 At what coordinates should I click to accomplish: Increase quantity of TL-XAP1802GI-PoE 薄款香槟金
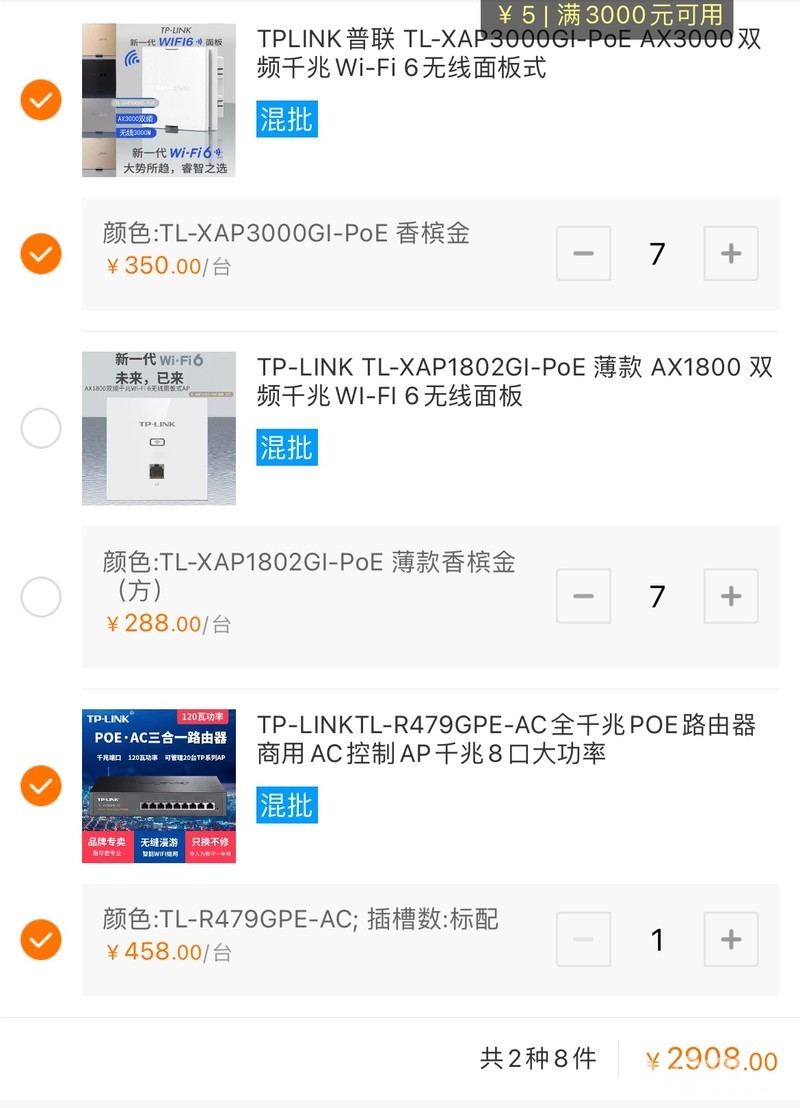coord(731,596)
